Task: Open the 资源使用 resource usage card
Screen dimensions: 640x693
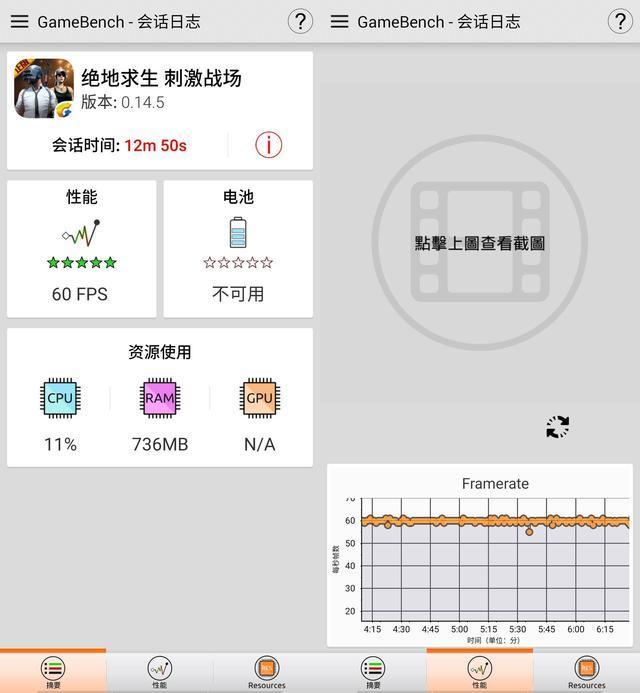Action: click(x=160, y=398)
